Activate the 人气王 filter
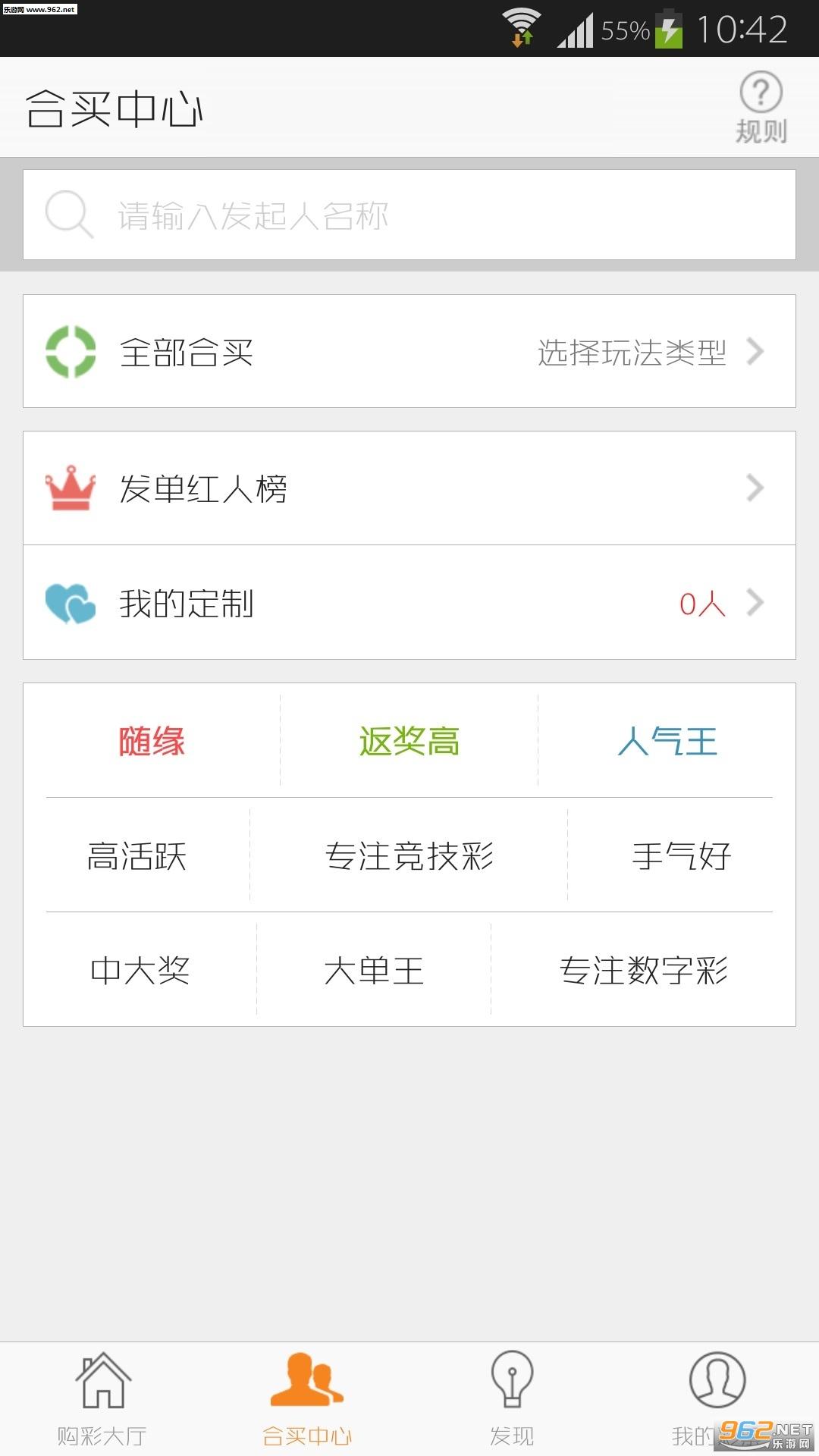 pos(666,742)
